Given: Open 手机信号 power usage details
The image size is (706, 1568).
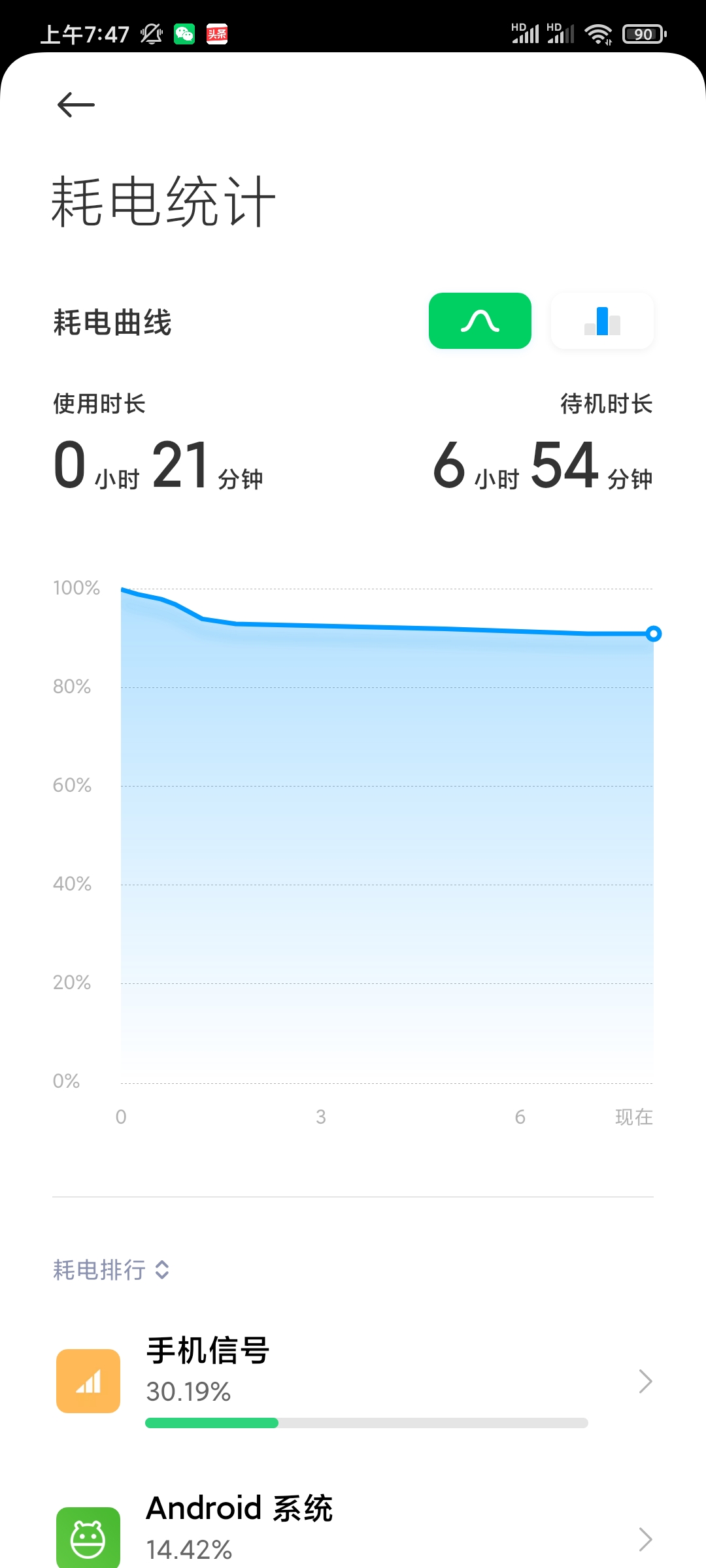Looking at the screenshot, I should [x=353, y=1381].
